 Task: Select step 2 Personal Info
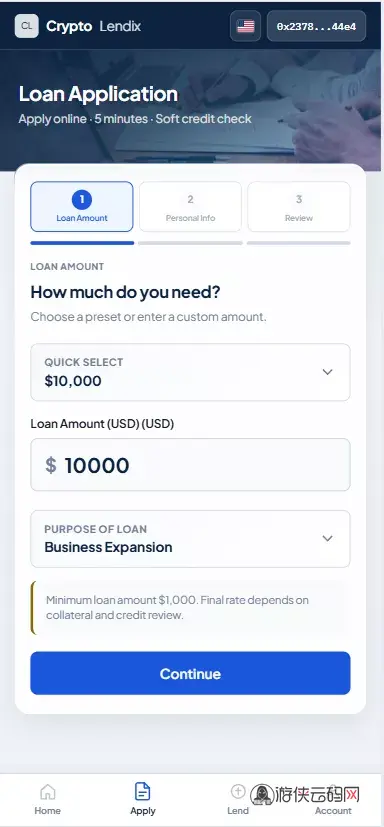tap(190, 207)
